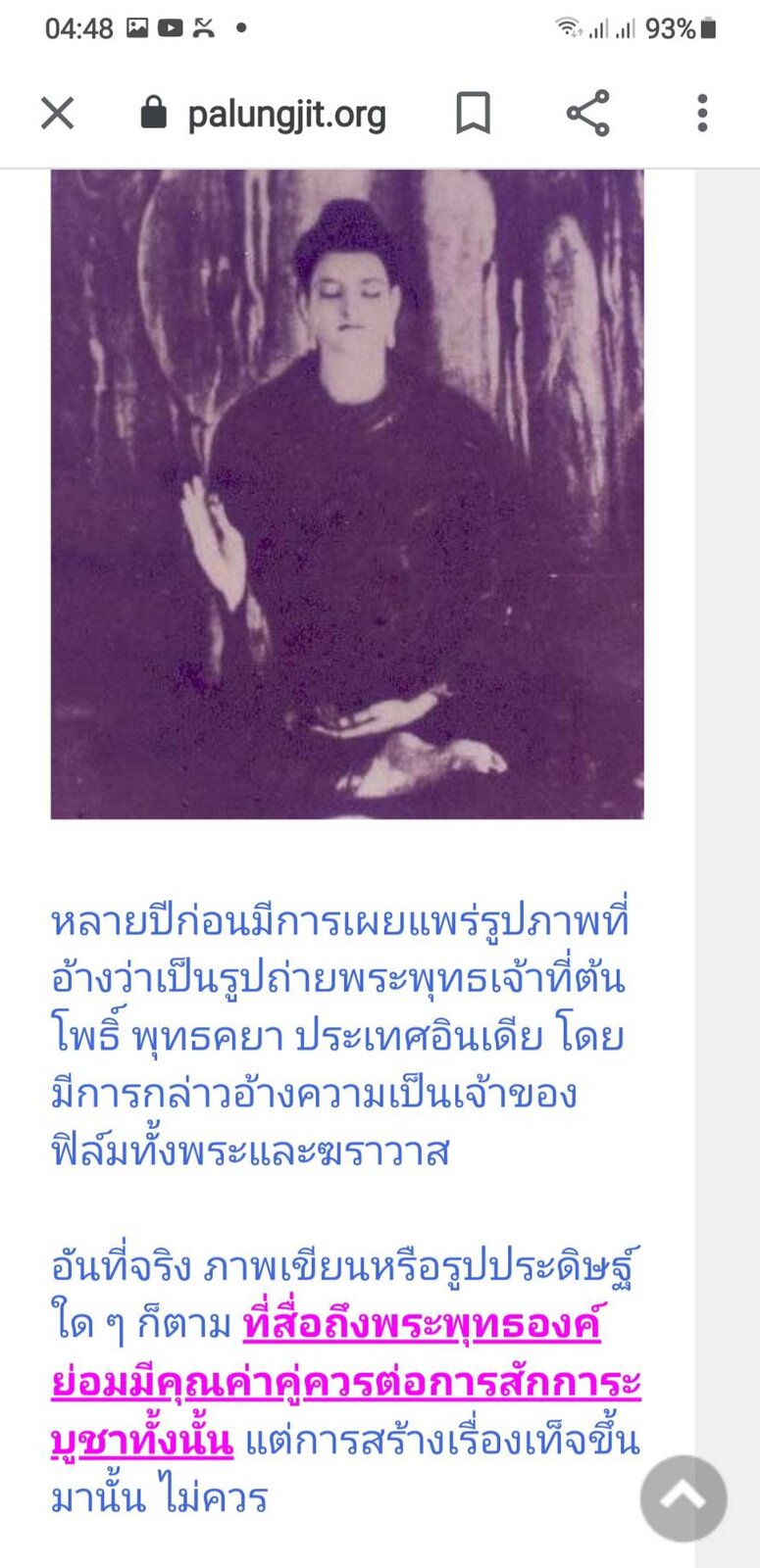Viewport: 760px width, 1568px height.
Task: Open the three-dot overflow menu
Action: (702, 114)
